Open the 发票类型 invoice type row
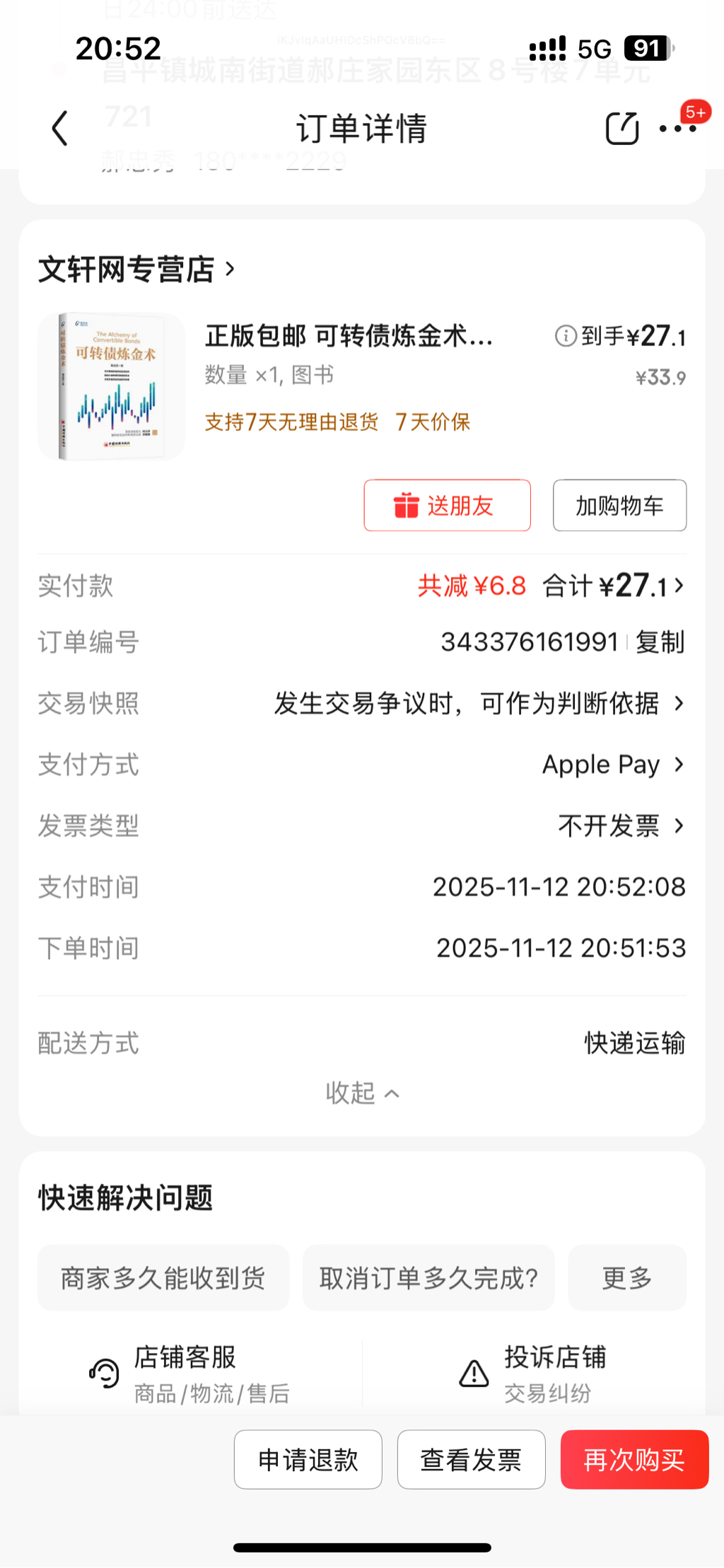Image resolution: width=724 pixels, height=1568 pixels. pos(621,825)
